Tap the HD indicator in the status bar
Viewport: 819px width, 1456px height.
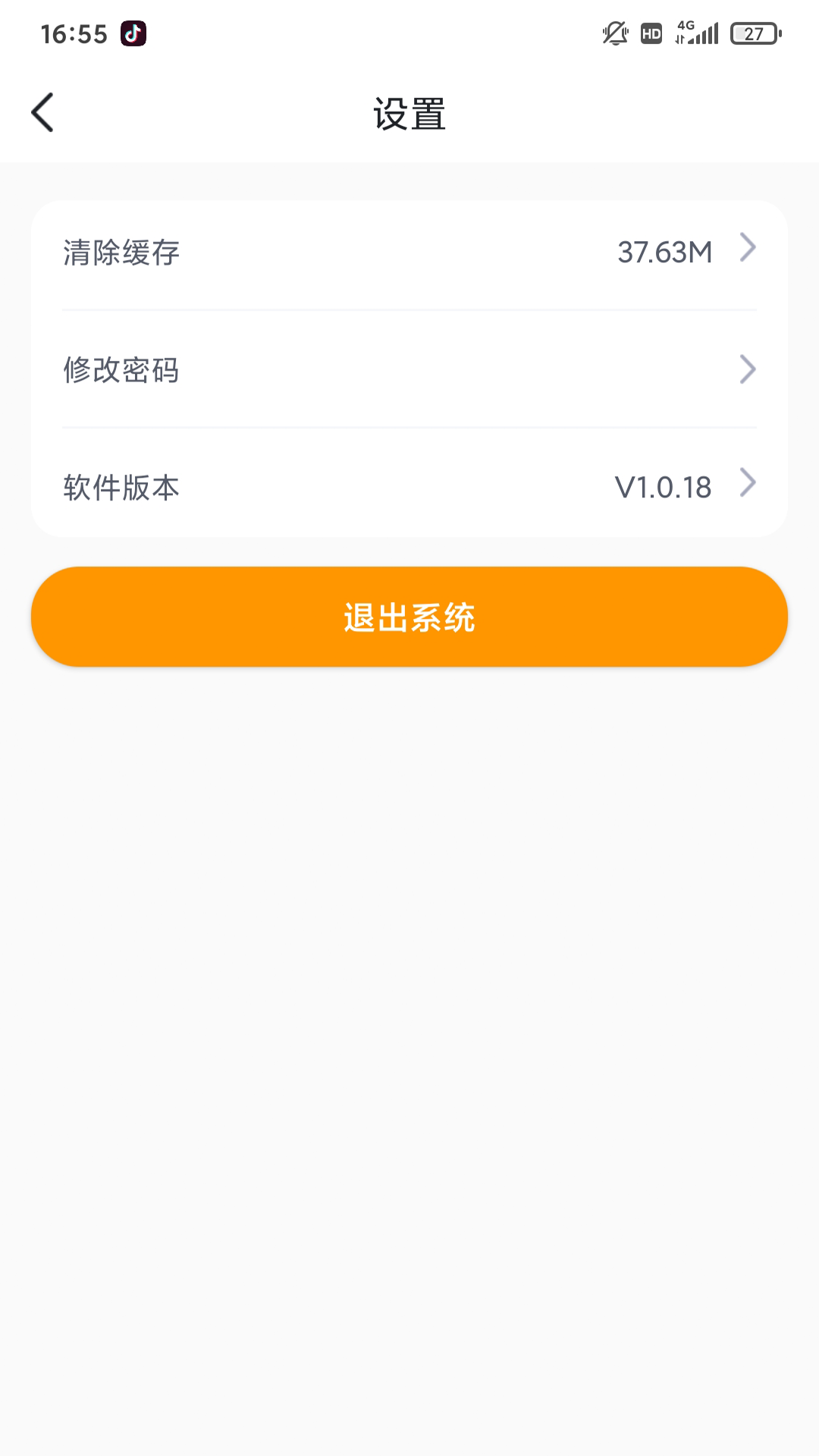(x=650, y=33)
